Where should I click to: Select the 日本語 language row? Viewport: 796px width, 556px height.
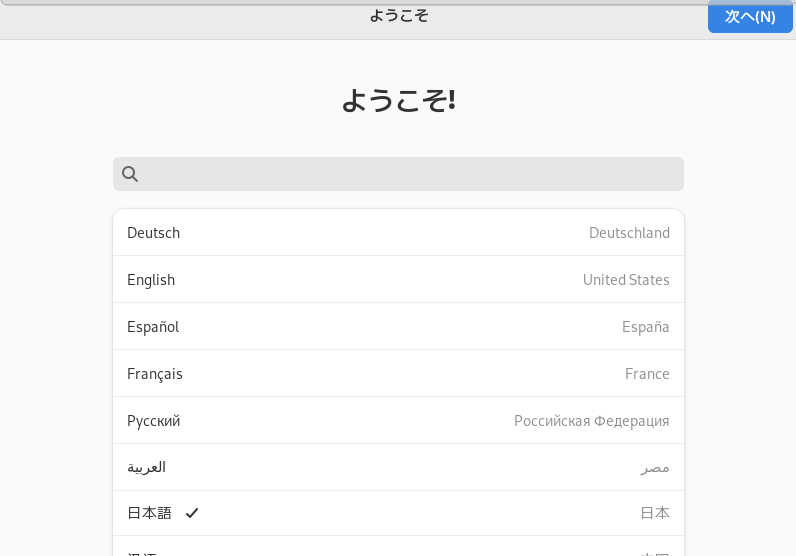tap(398, 513)
